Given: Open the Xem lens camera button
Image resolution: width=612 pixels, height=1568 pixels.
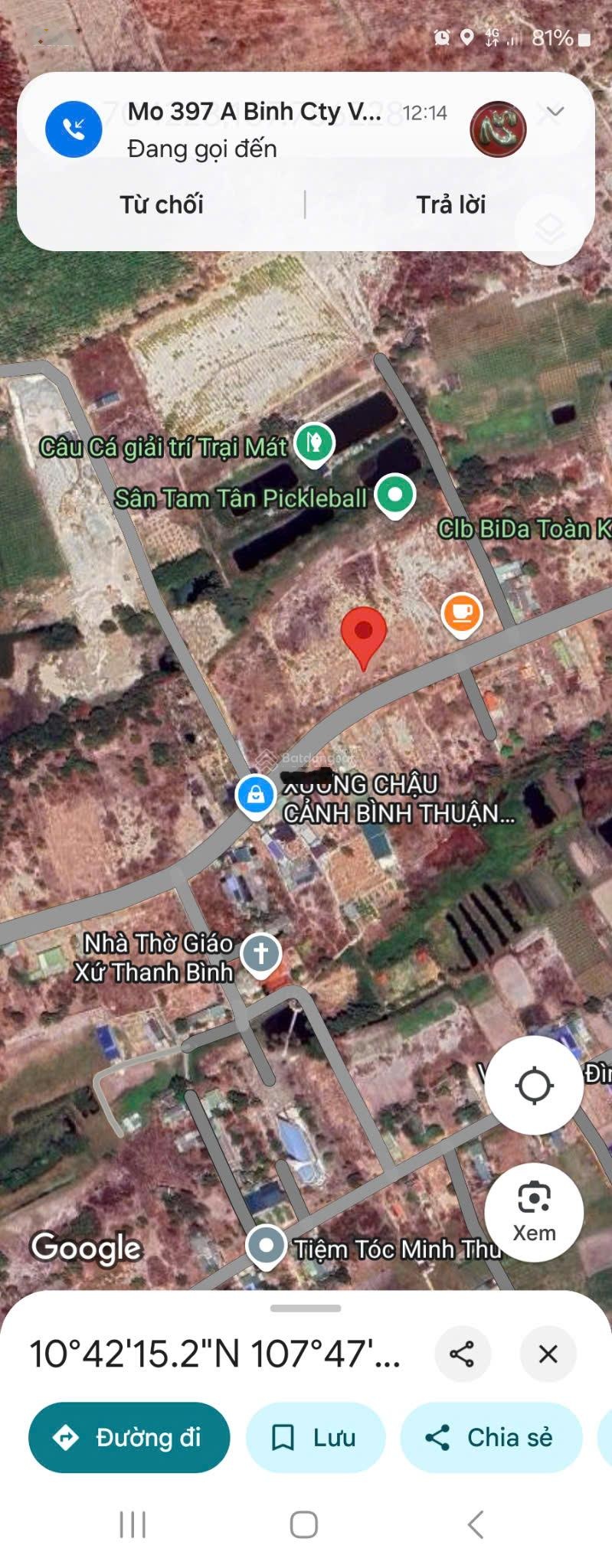Looking at the screenshot, I should tap(534, 1211).
